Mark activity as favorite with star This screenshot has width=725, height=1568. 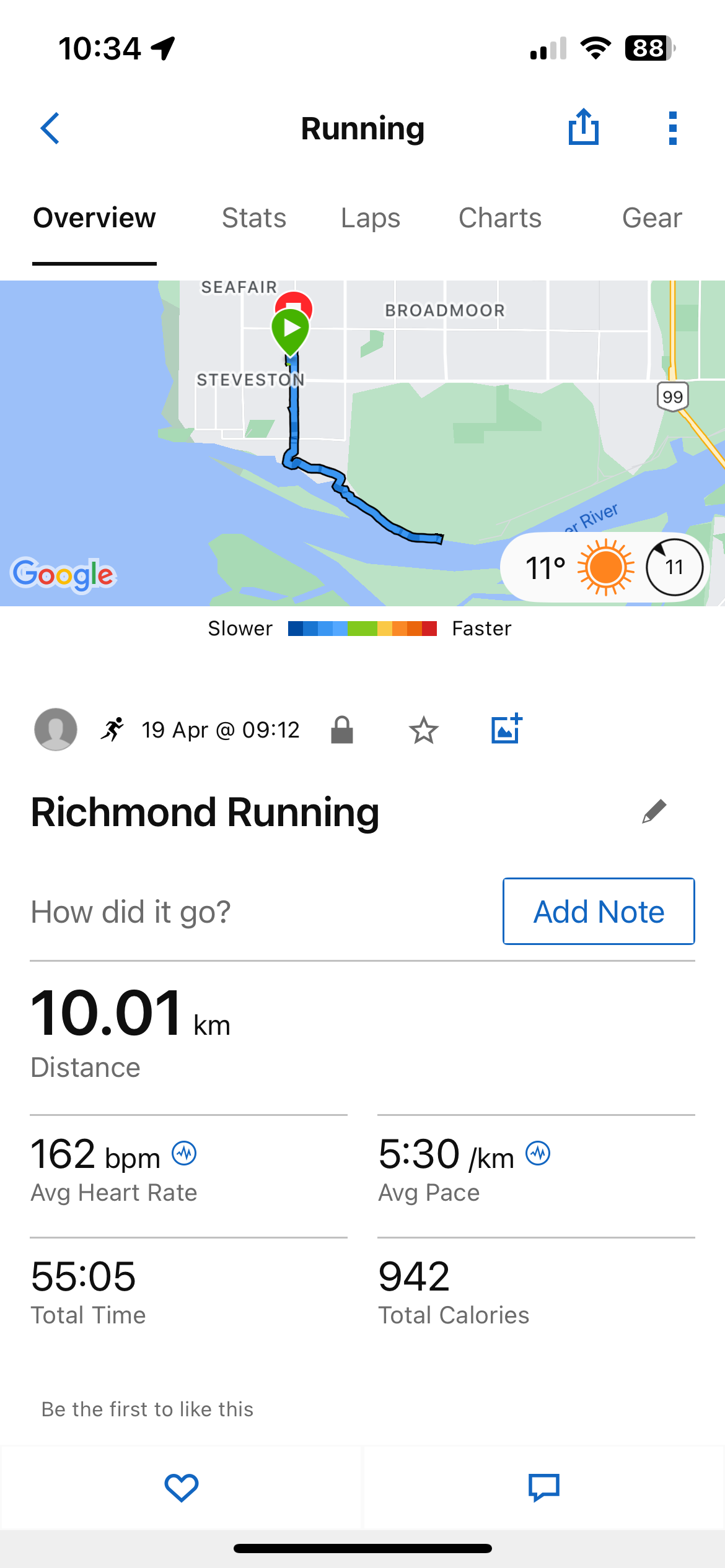[x=424, y=730]
